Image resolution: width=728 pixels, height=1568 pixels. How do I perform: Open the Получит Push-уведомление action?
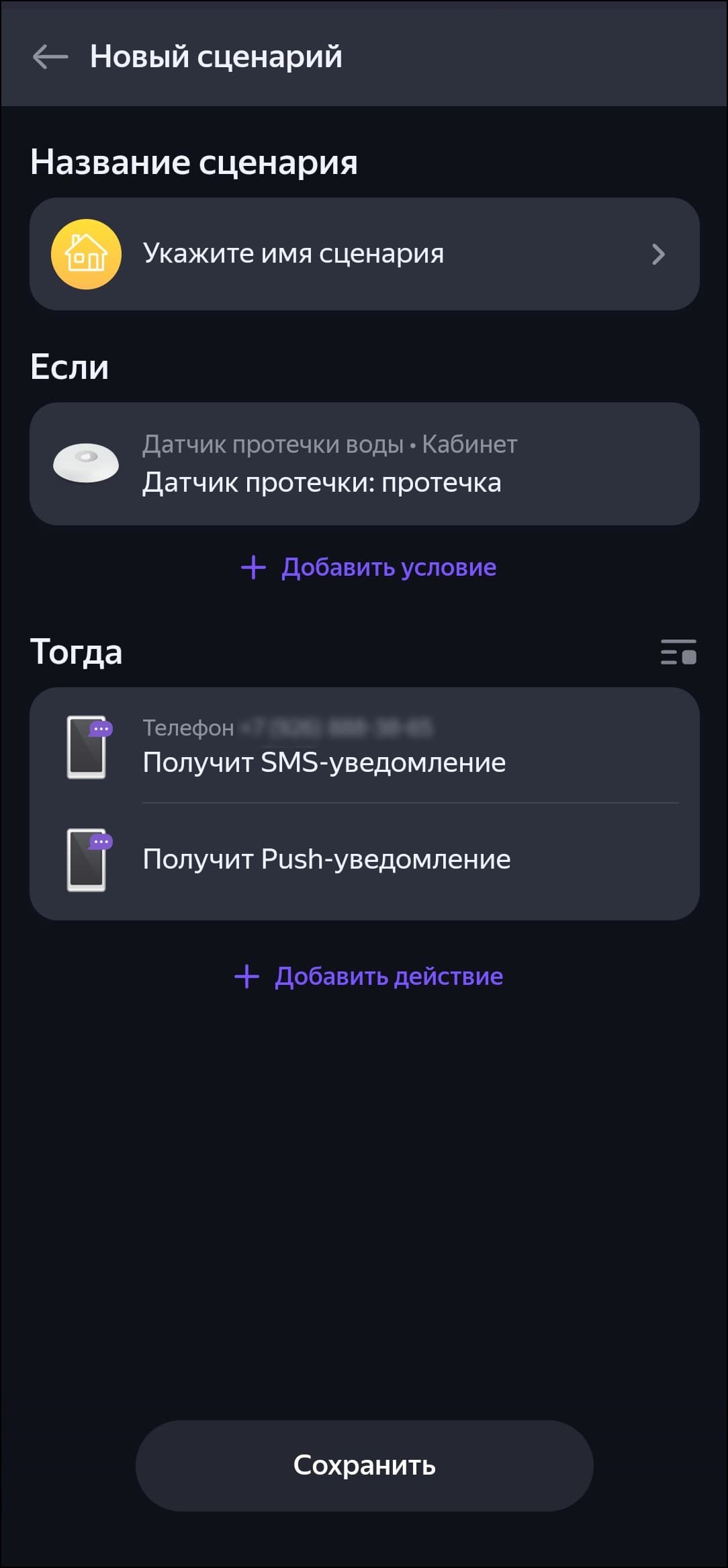pos(364,860)
